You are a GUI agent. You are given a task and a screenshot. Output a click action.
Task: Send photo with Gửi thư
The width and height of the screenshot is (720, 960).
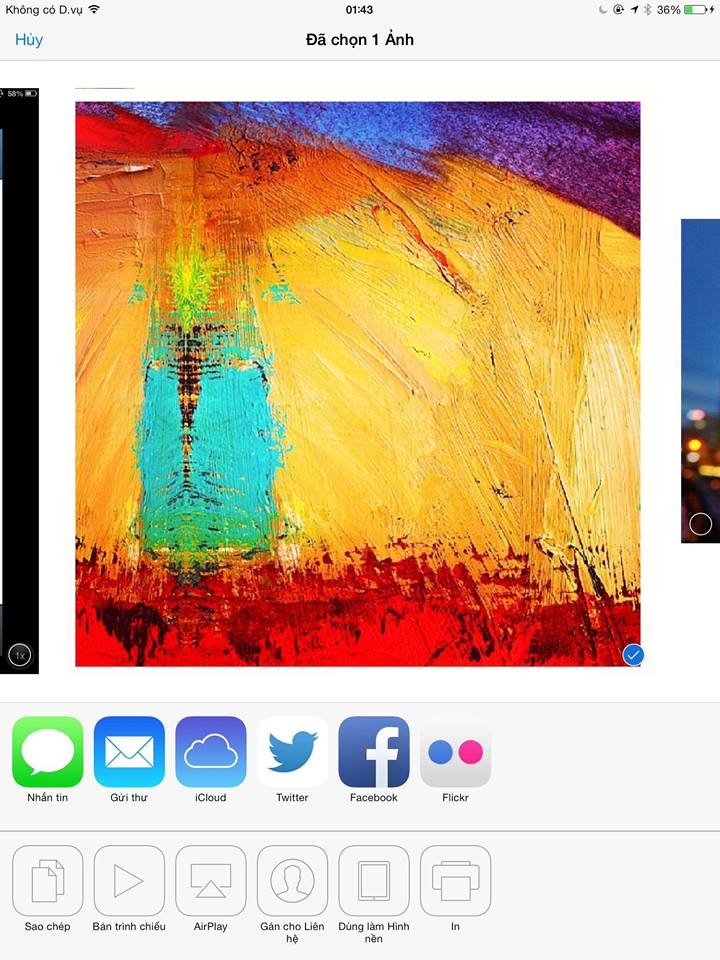coord(129,752)
